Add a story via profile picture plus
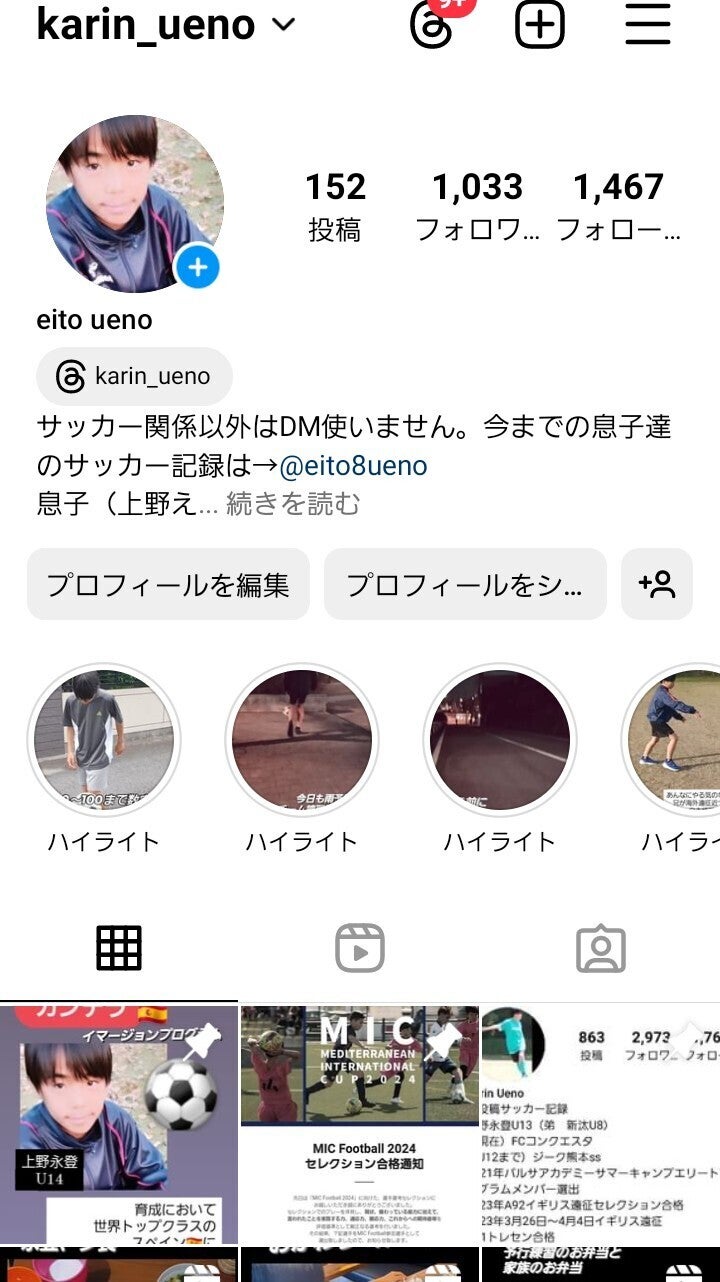The width and height of the screenshot is (720, 1282). pos(198,267)
